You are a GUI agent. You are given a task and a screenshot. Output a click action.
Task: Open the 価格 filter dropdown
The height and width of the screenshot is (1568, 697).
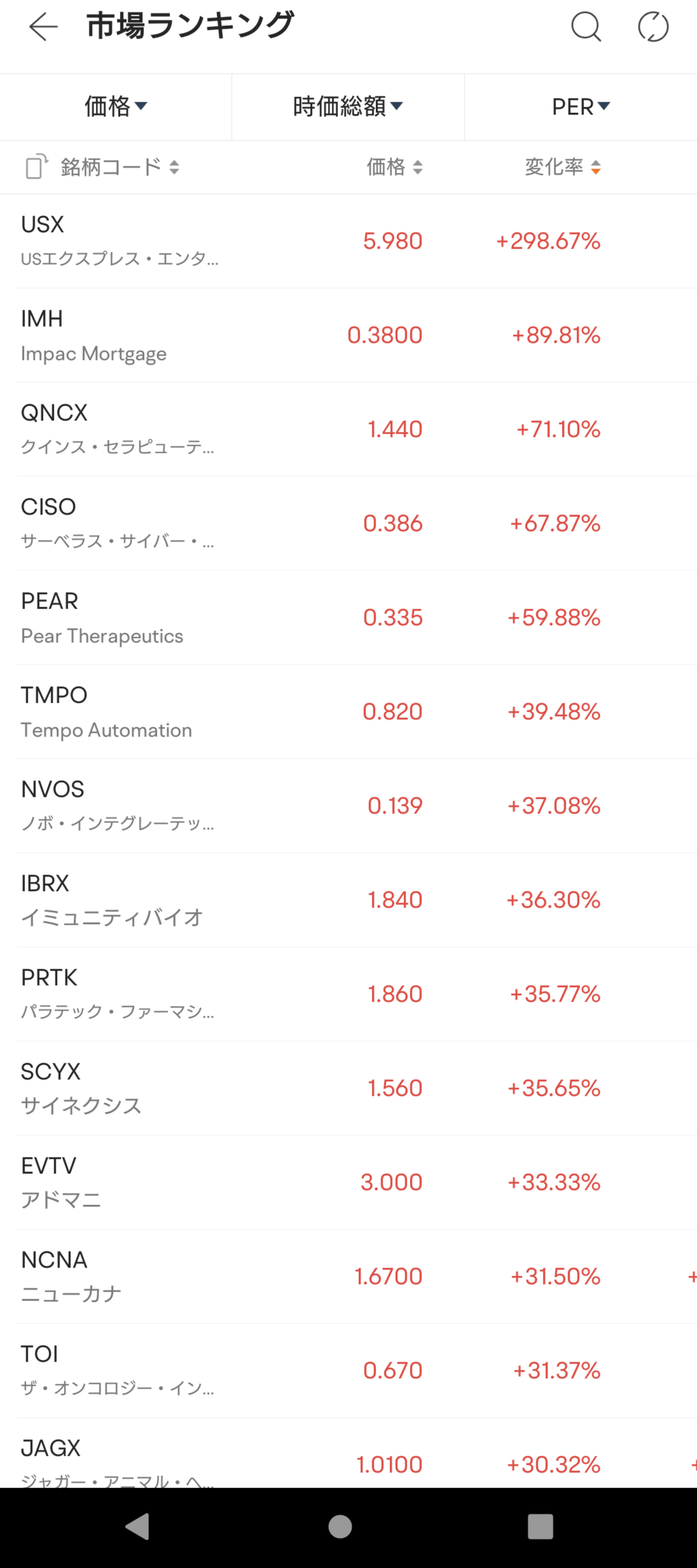coord(115,107)
